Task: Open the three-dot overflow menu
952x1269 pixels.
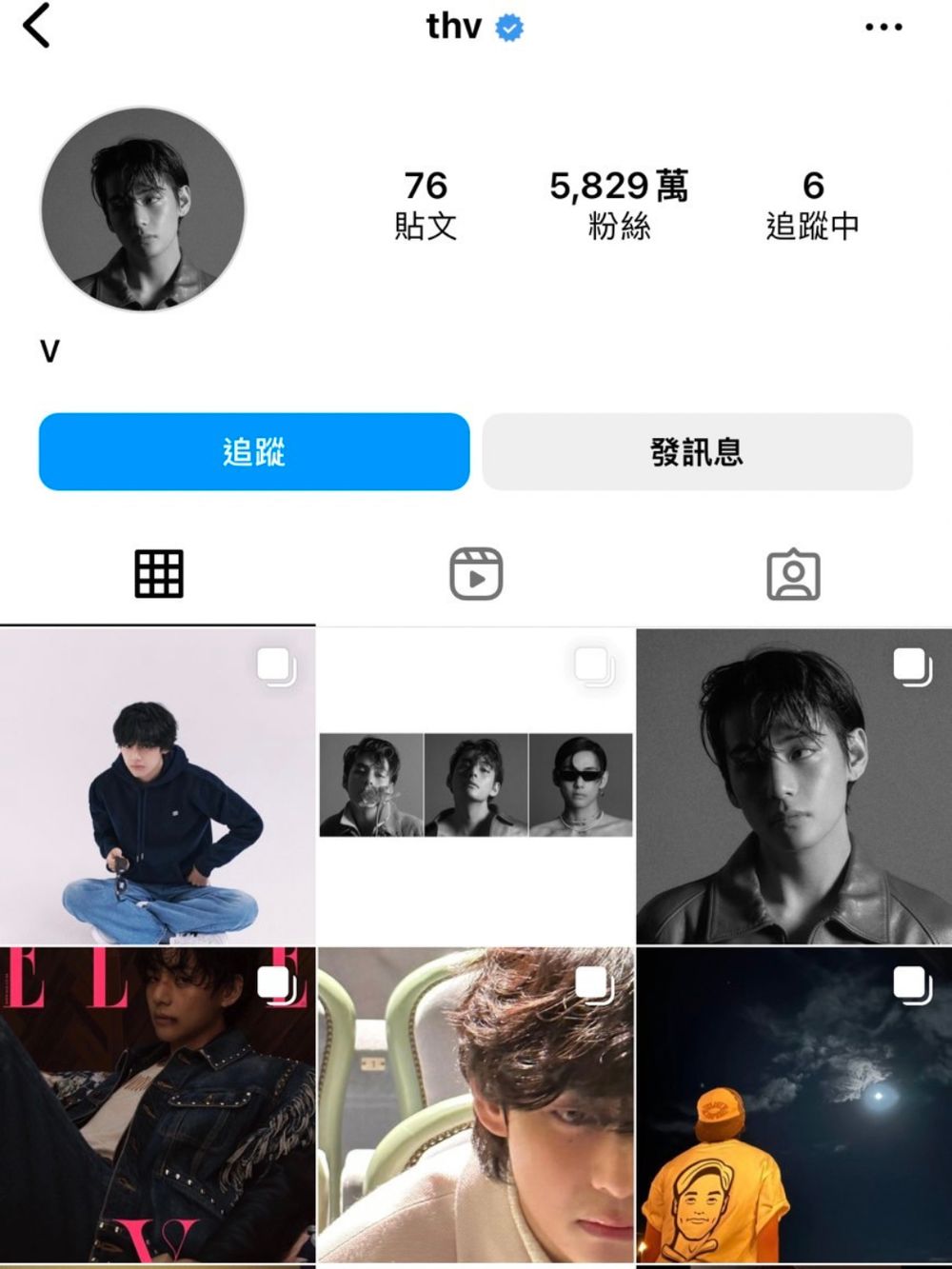Action: [x=883, y=27]
